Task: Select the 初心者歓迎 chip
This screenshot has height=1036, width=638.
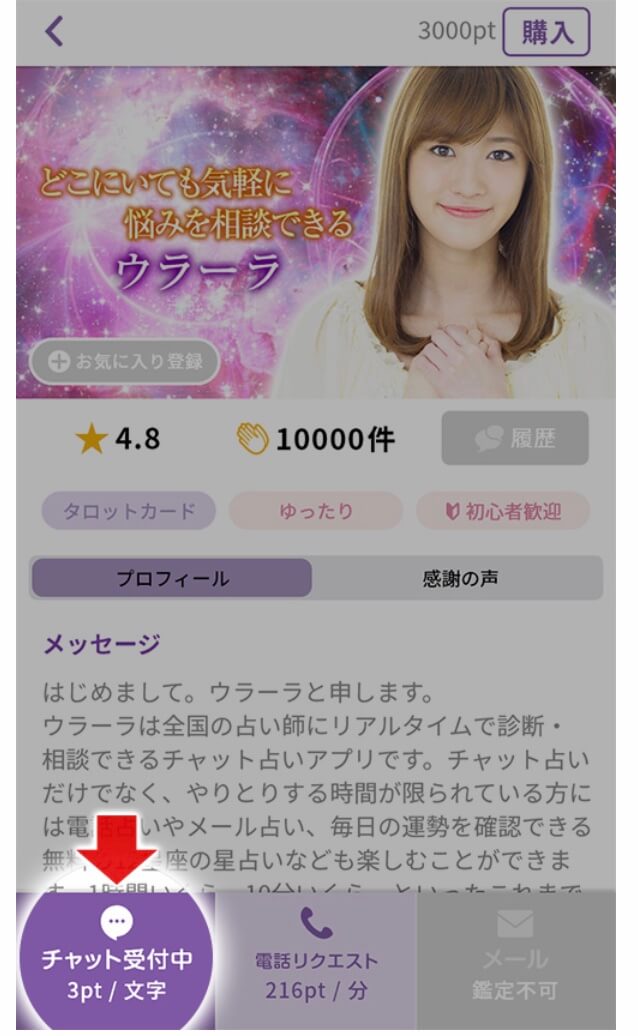Action: point(503,511)
